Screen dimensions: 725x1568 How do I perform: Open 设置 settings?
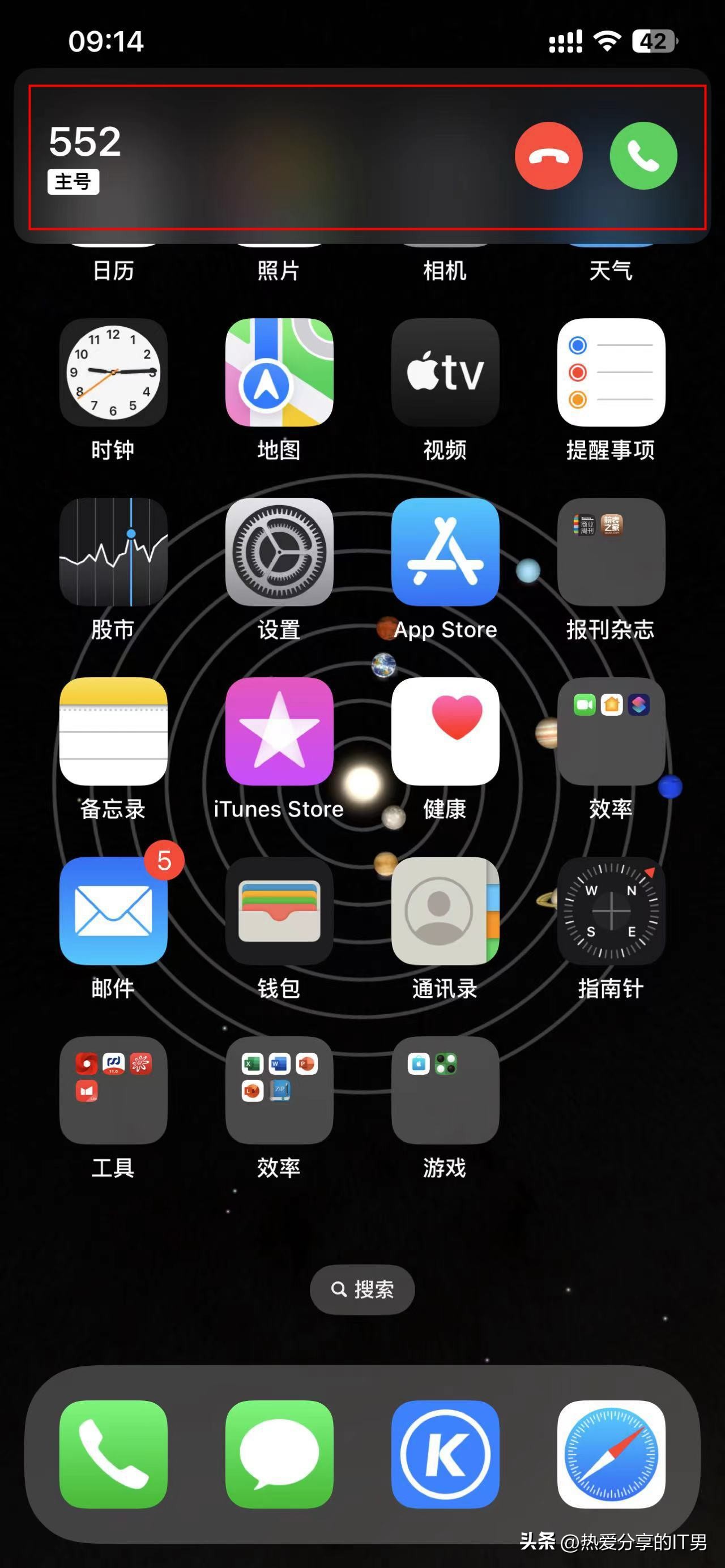click(279, 552)
